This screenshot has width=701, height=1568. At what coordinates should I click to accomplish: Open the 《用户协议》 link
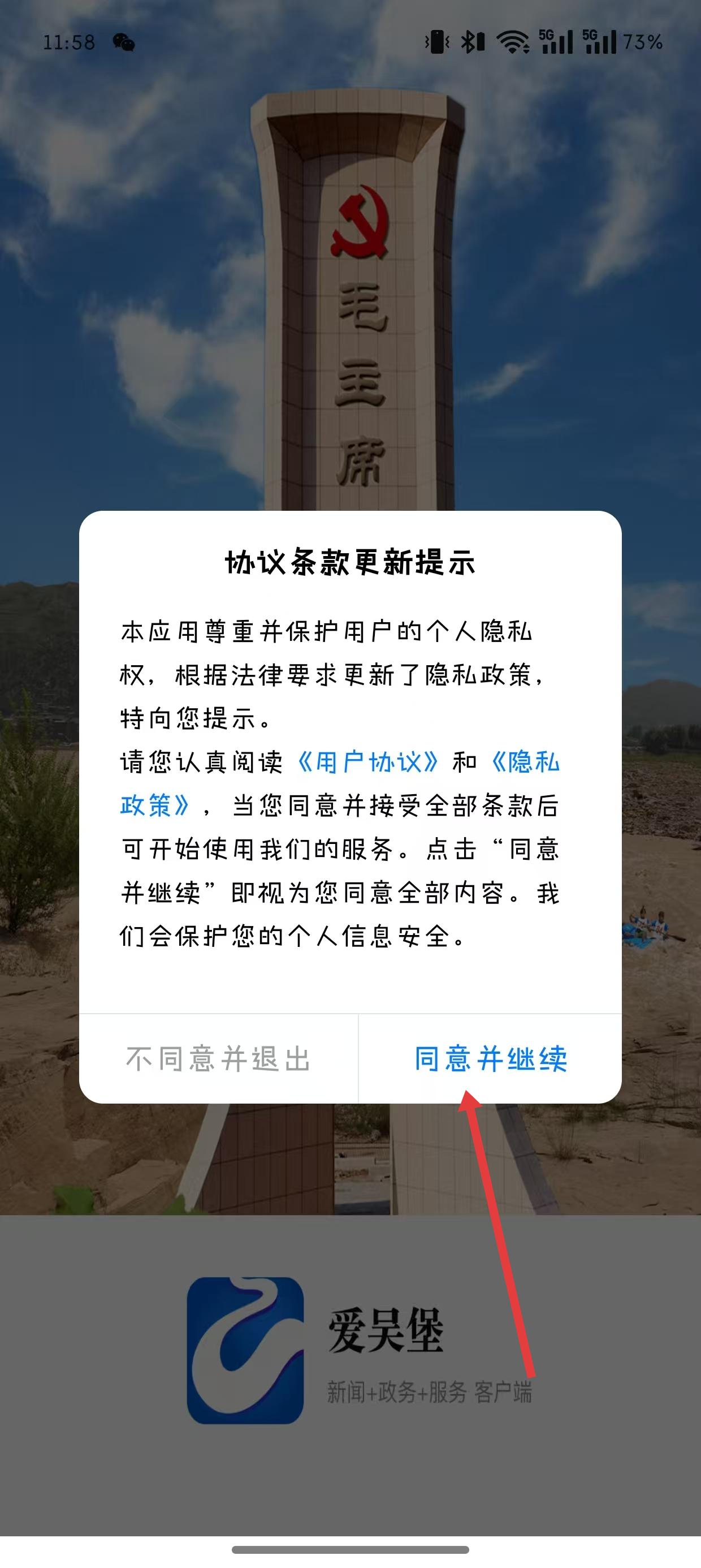click(x=367, y=762)
